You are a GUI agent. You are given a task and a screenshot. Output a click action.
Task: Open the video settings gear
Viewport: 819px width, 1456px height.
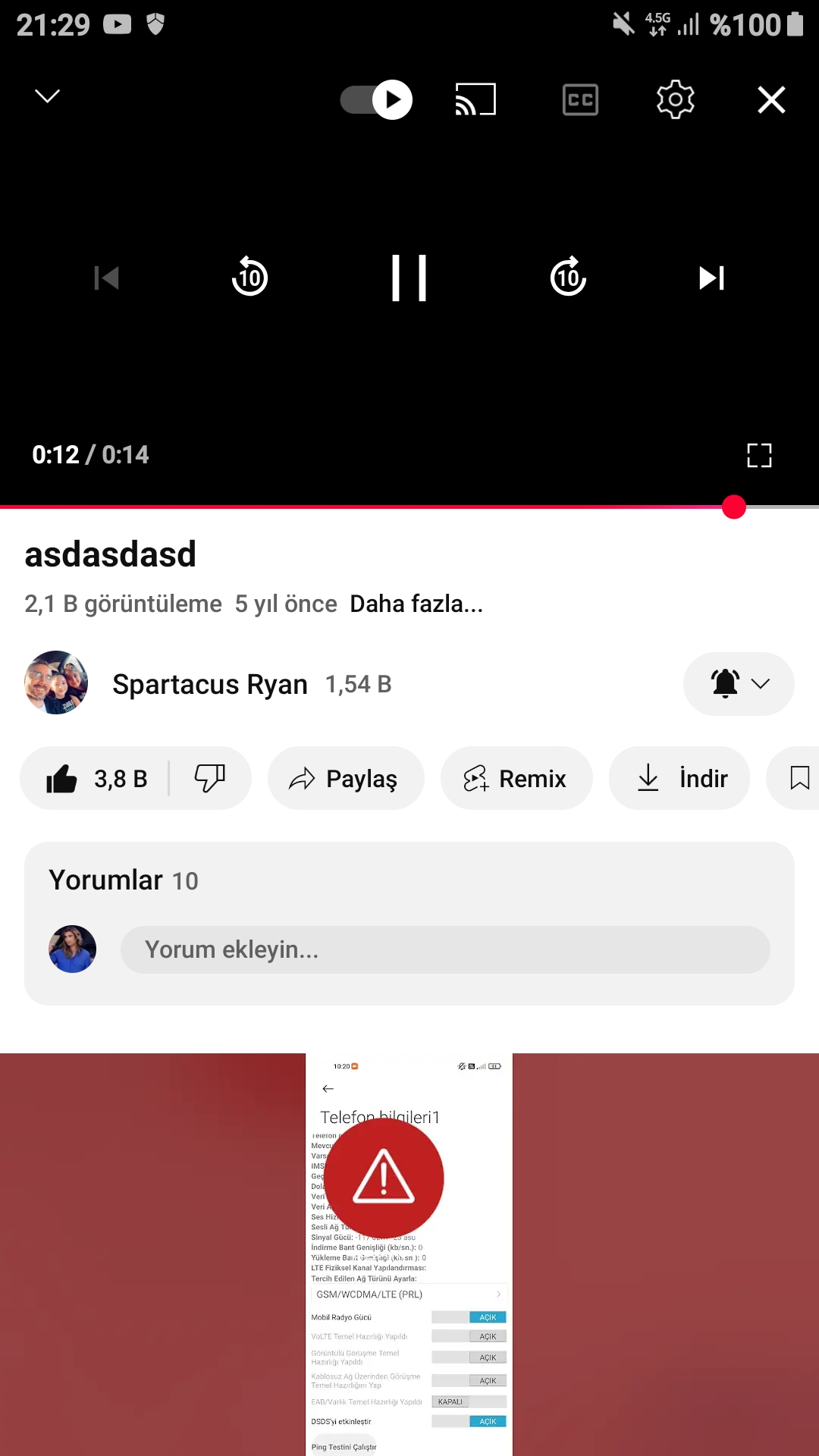675,99
